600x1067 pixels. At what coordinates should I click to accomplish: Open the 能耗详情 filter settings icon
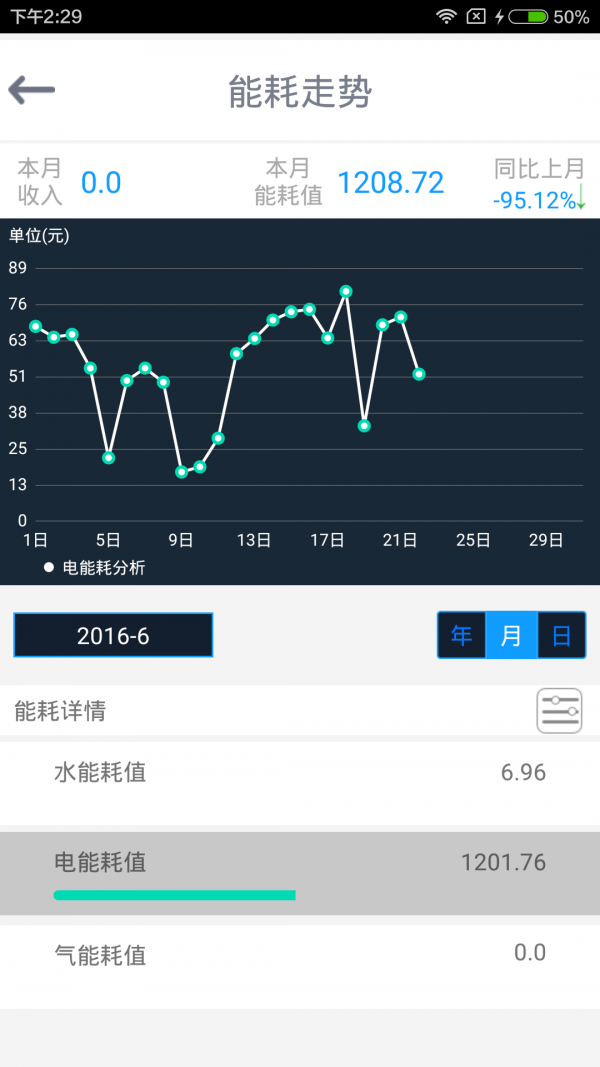[559, 710]
